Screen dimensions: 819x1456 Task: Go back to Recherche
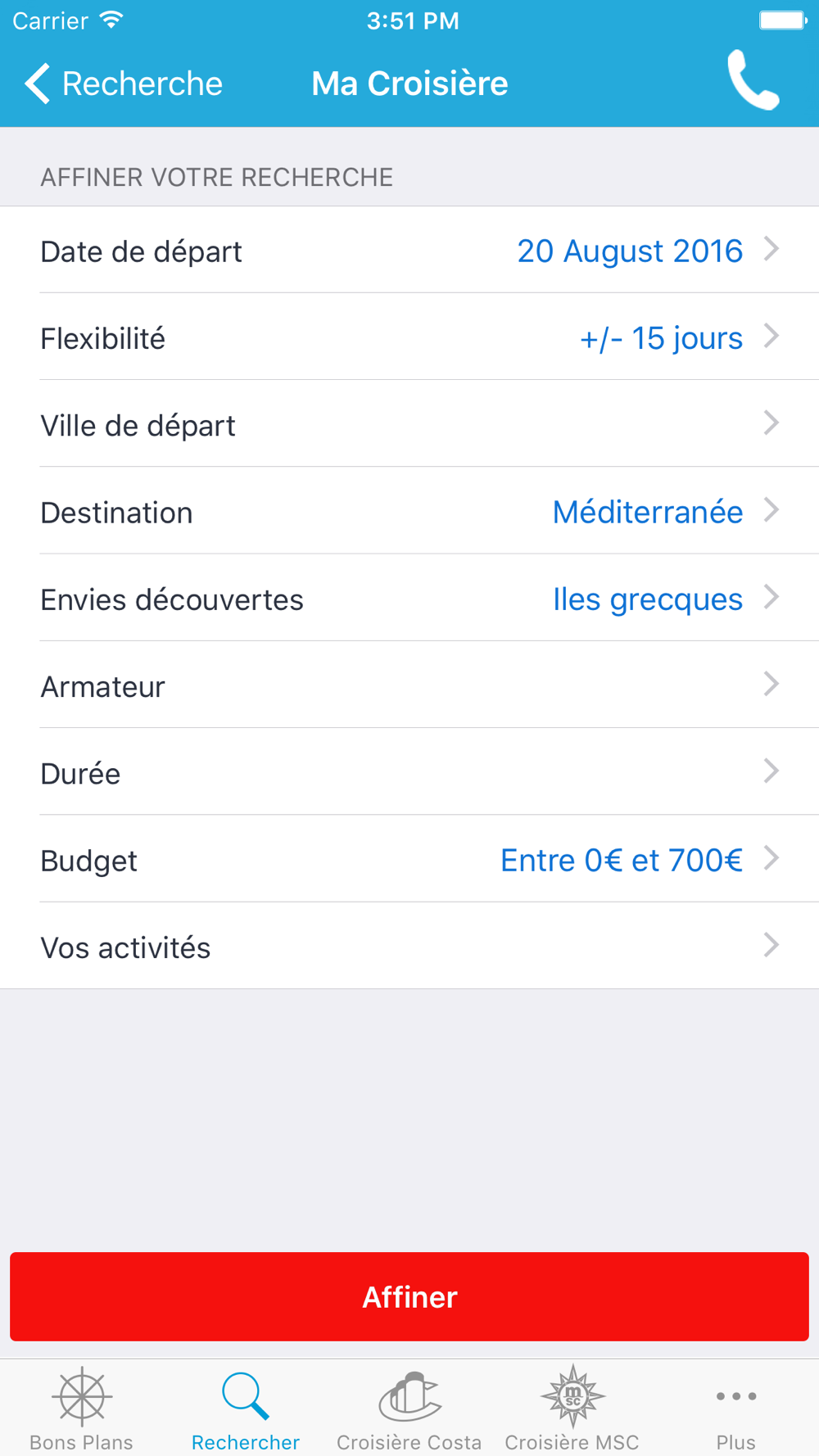tap(123, 84)
